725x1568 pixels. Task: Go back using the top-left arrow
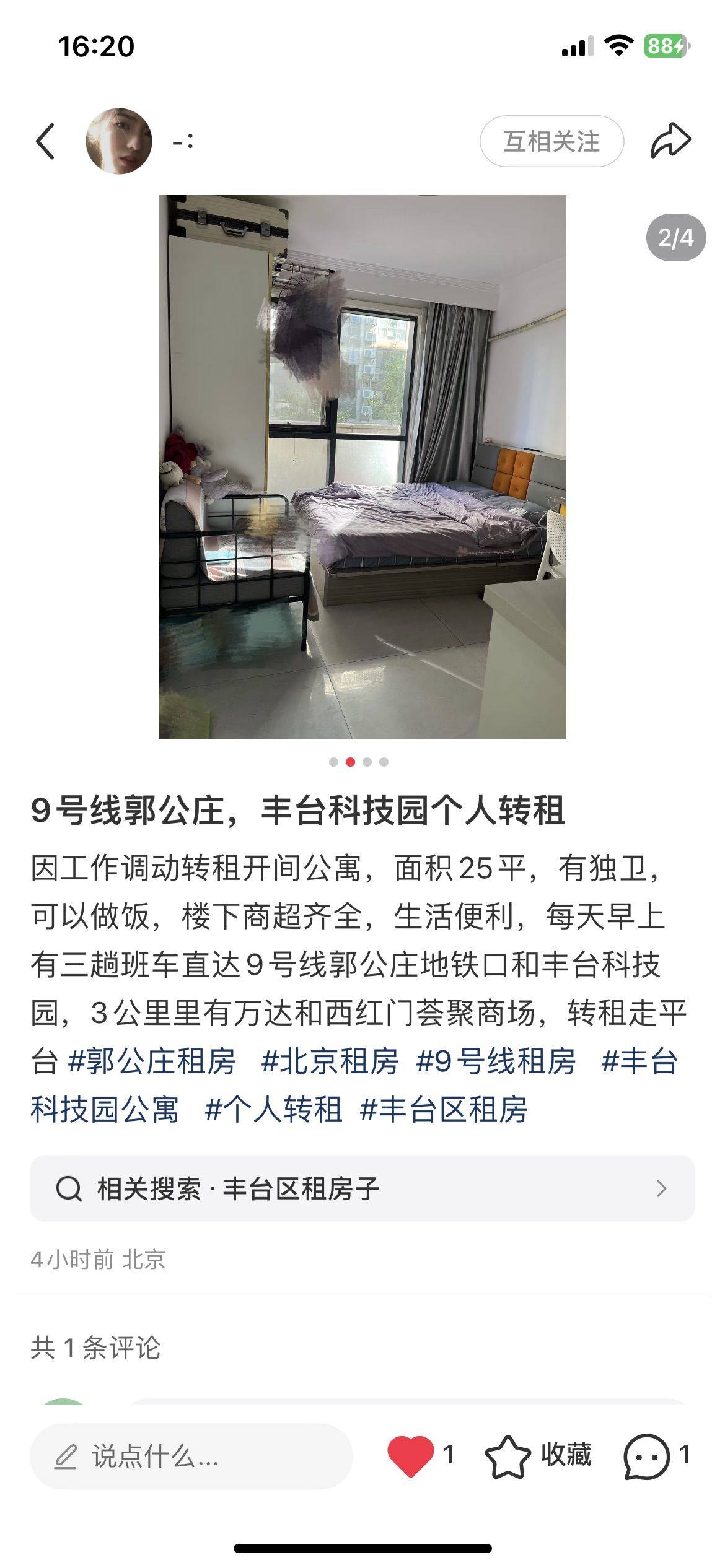point(45,141)
